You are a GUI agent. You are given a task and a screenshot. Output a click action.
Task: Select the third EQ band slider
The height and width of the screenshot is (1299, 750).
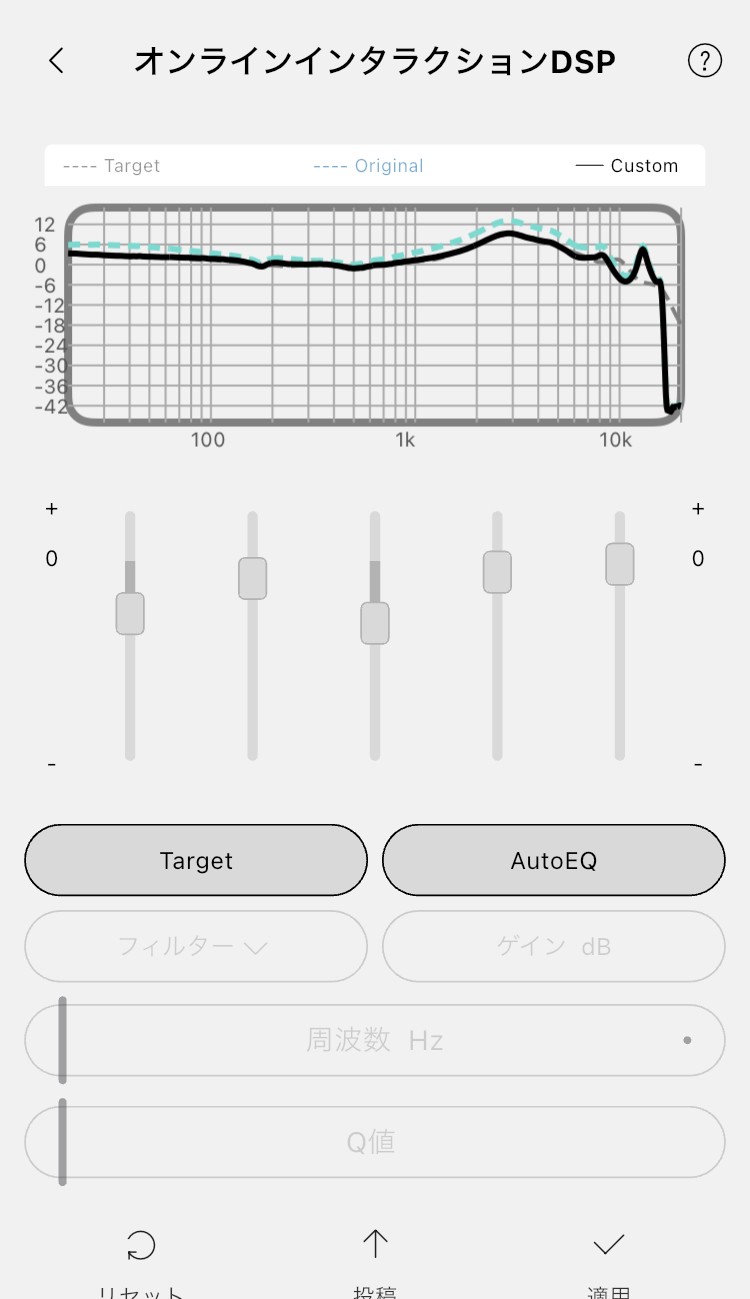click(375, 623)
